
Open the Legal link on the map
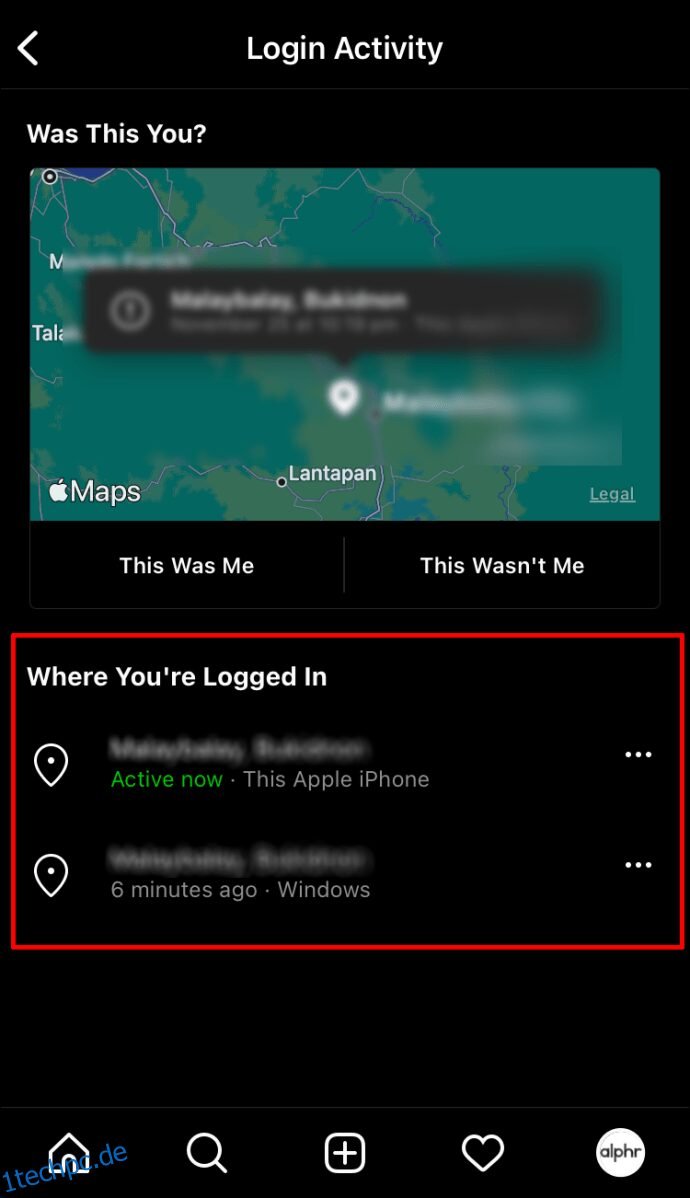point(611,494)
